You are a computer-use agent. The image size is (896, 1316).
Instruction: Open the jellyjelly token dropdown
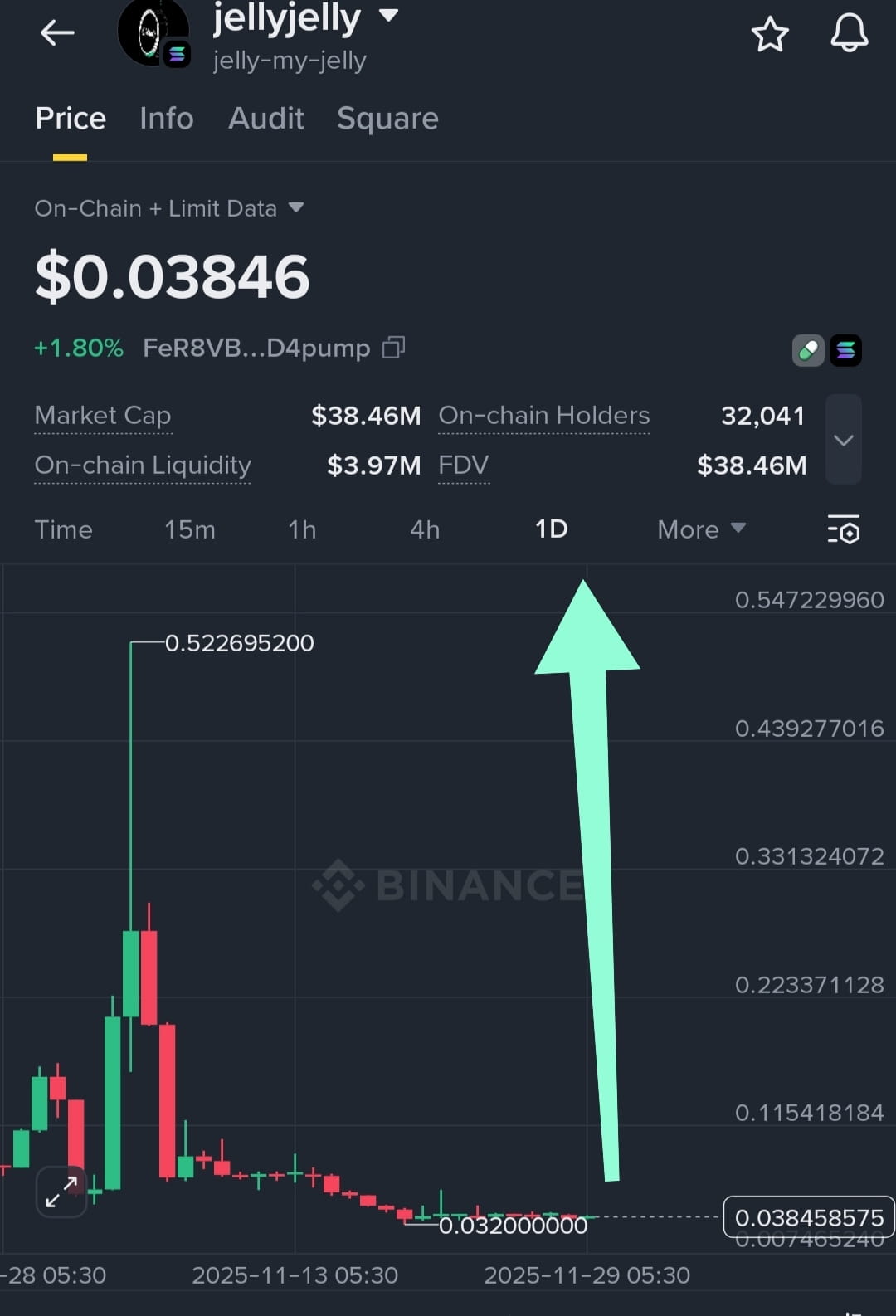[388, 16]
